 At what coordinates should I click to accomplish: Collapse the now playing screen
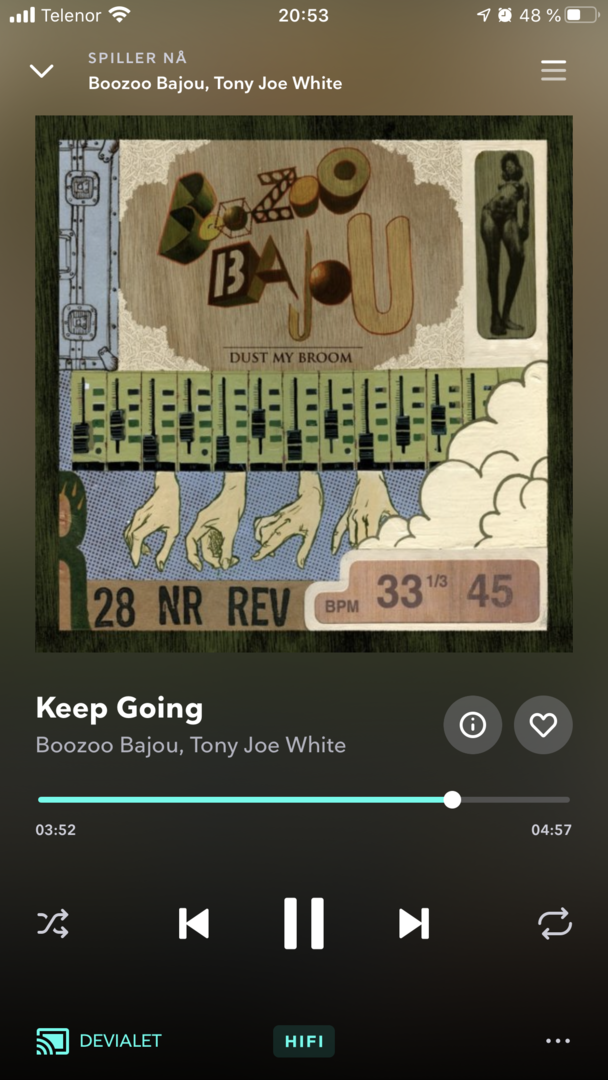41,71
